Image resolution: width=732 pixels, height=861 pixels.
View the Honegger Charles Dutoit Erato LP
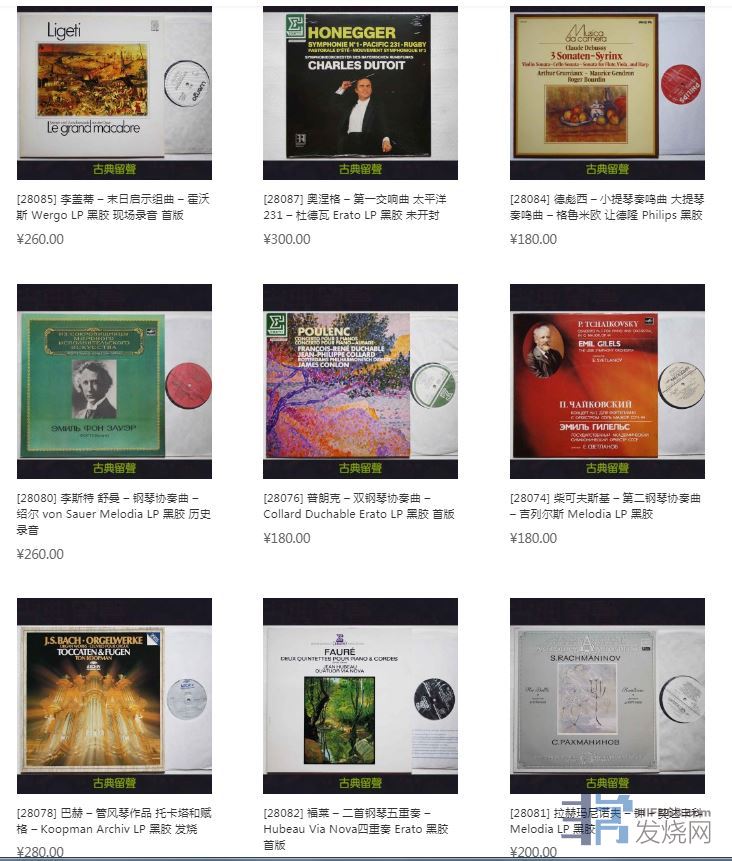[x=360, y=92]
